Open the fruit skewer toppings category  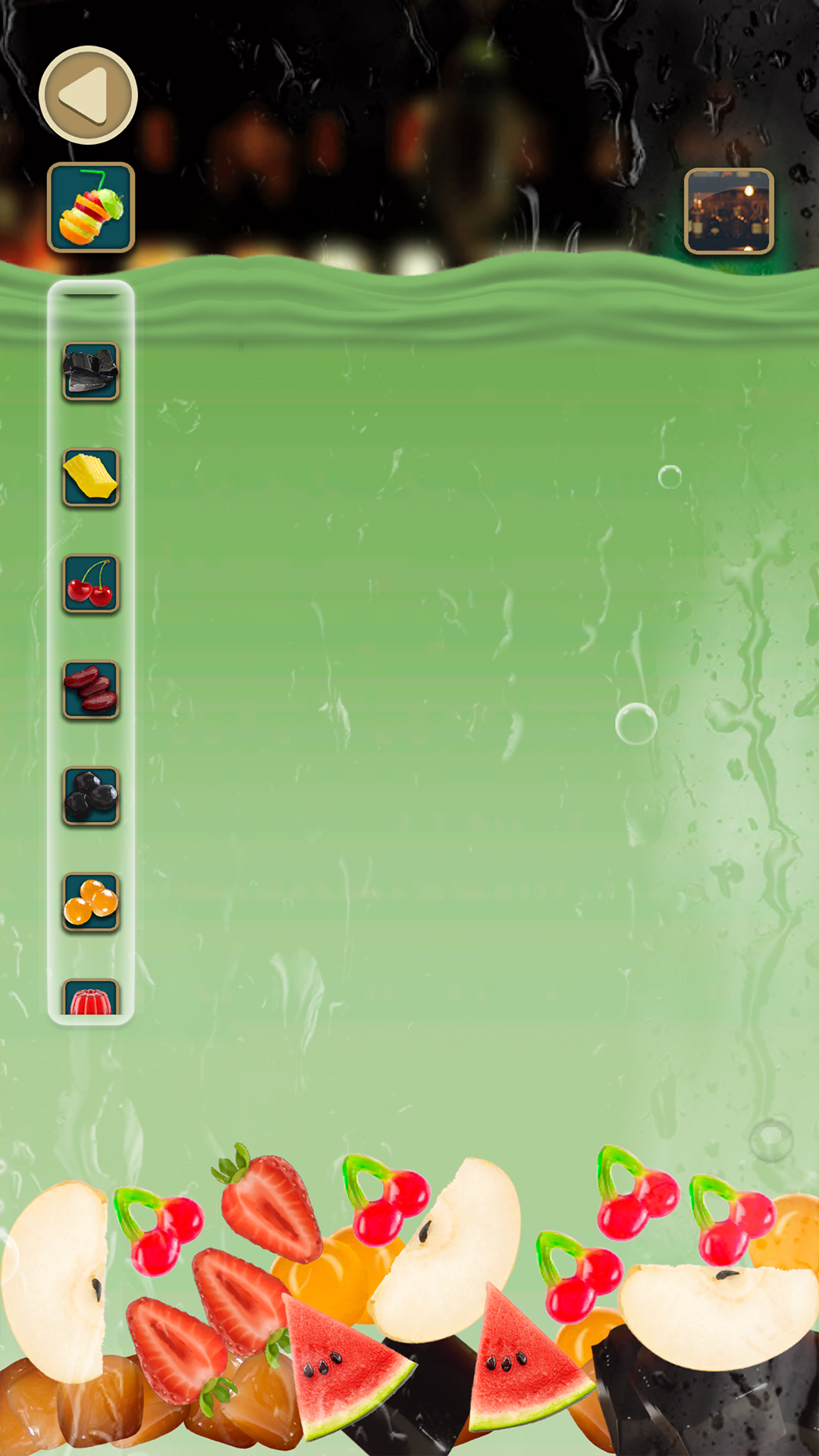(91, 207)
